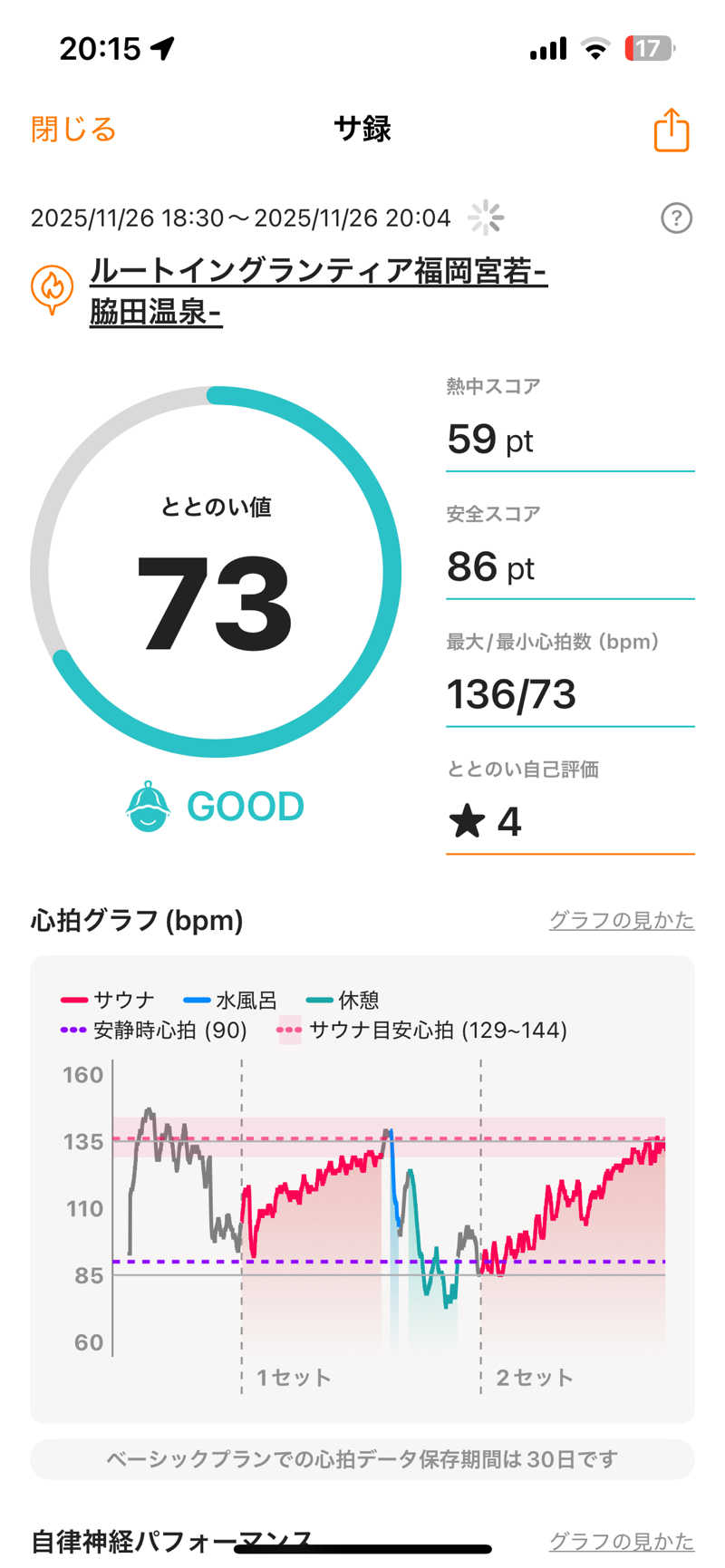The width and height of the screenshot is (725, 1568).
Task: Tap 閉じる to close the record
Action: [73, 130]
